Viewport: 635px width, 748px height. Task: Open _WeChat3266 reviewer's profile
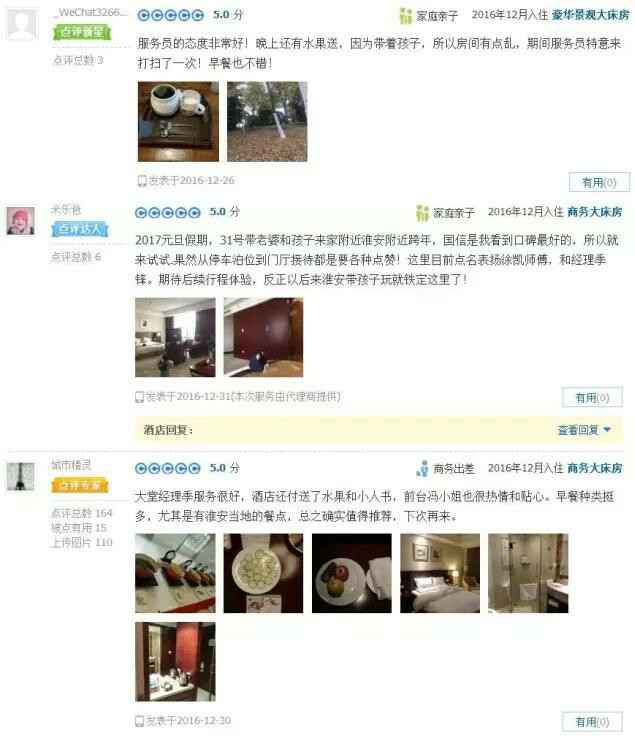tap(21, 22)
